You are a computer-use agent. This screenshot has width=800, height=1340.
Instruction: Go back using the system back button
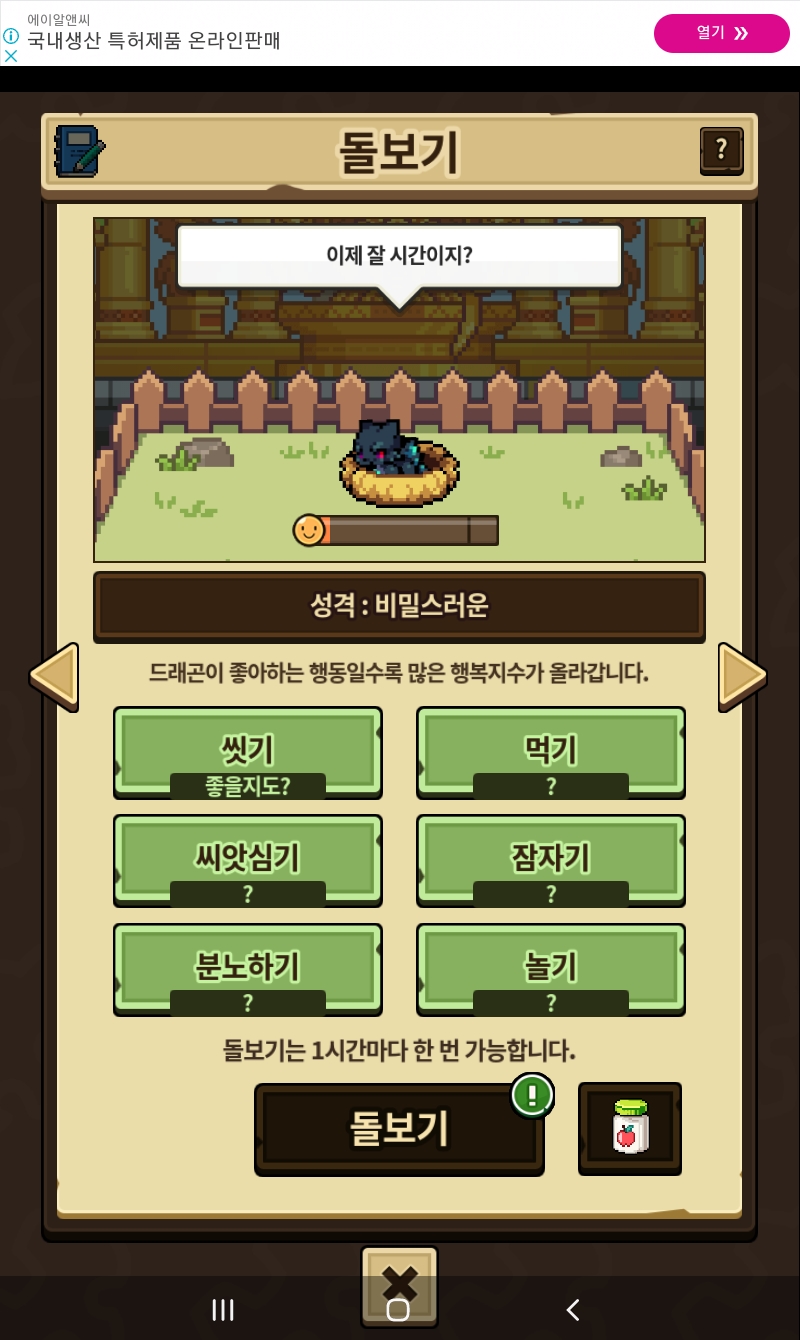point(573,1310)
